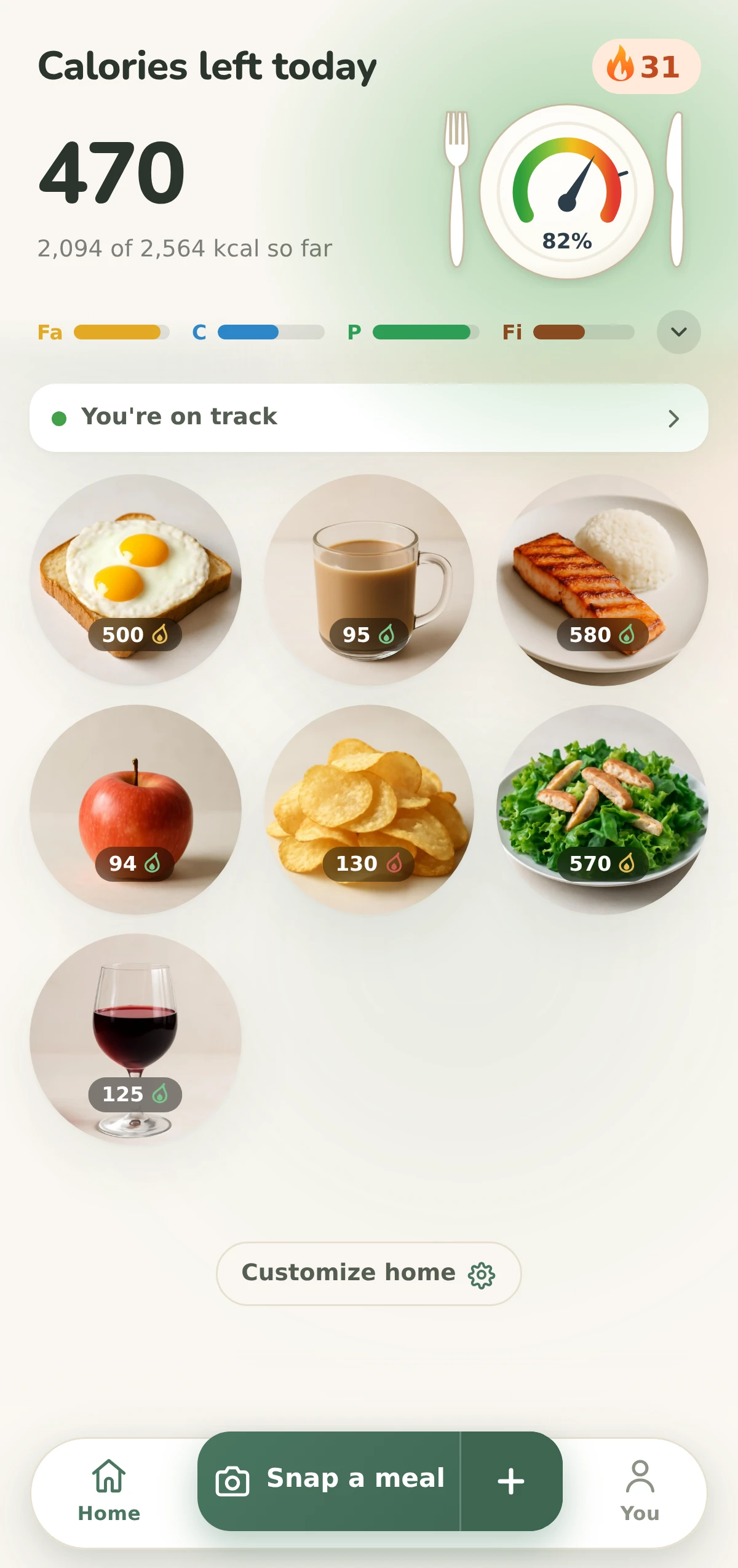Open the You're on track card
The image size is (738, 1568).
pos(369,418)
